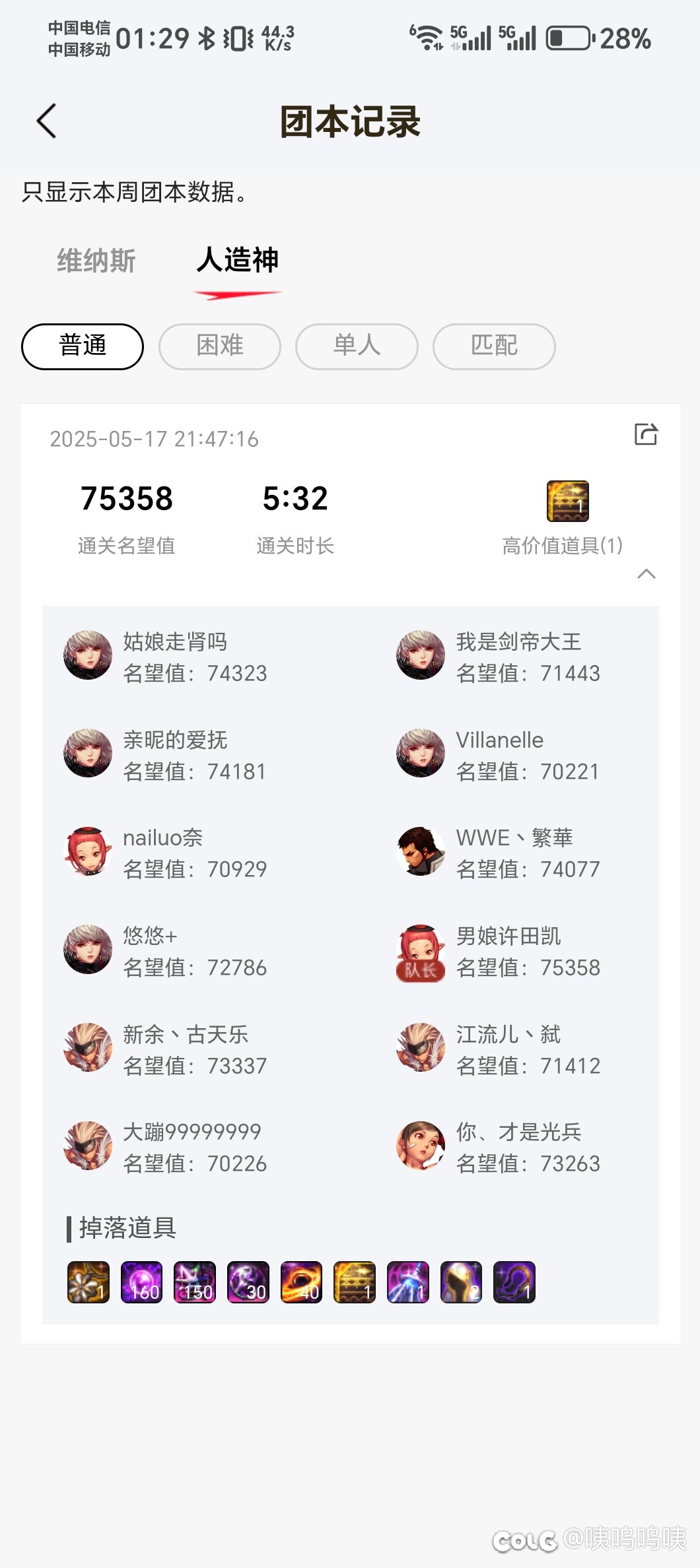Screen dimensions: 700x1568
Task: Open the 高价值道具 item icon
Action: [568, 502]
